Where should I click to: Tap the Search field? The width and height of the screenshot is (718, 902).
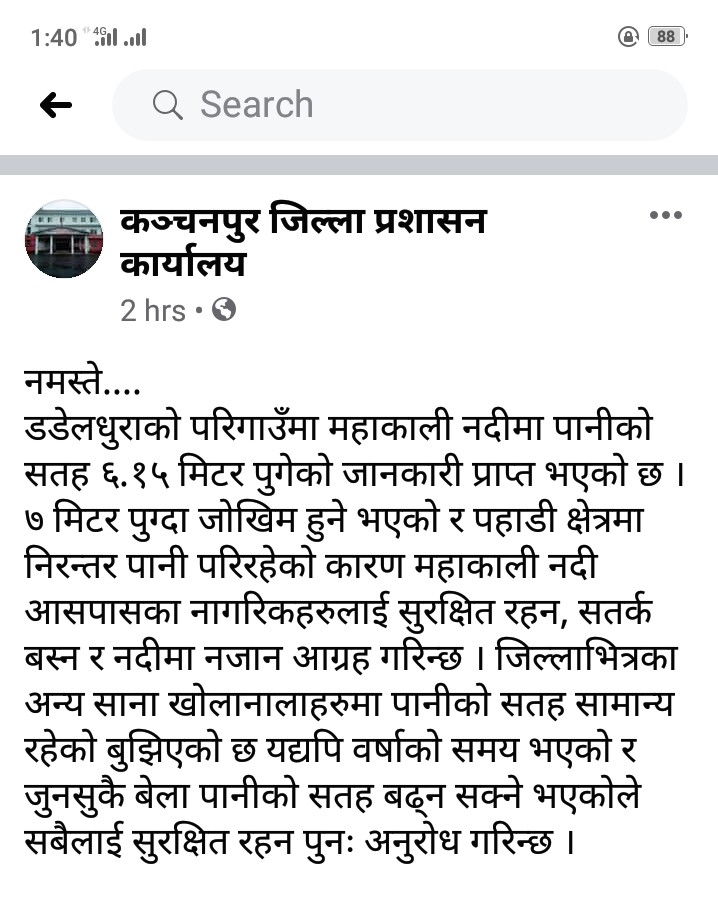[x=400, y=105]
